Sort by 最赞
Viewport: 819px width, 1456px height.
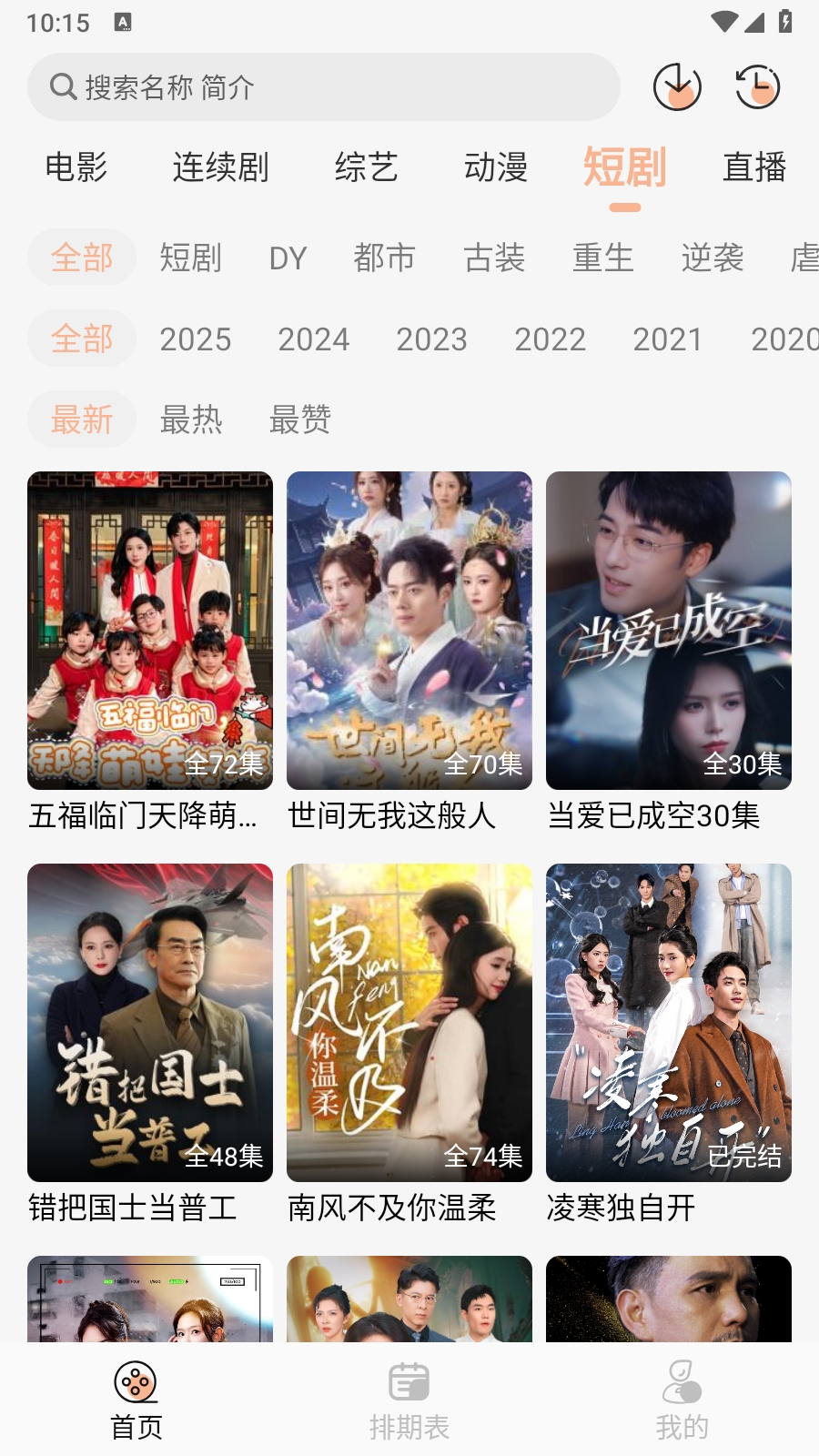coord(300,420)
